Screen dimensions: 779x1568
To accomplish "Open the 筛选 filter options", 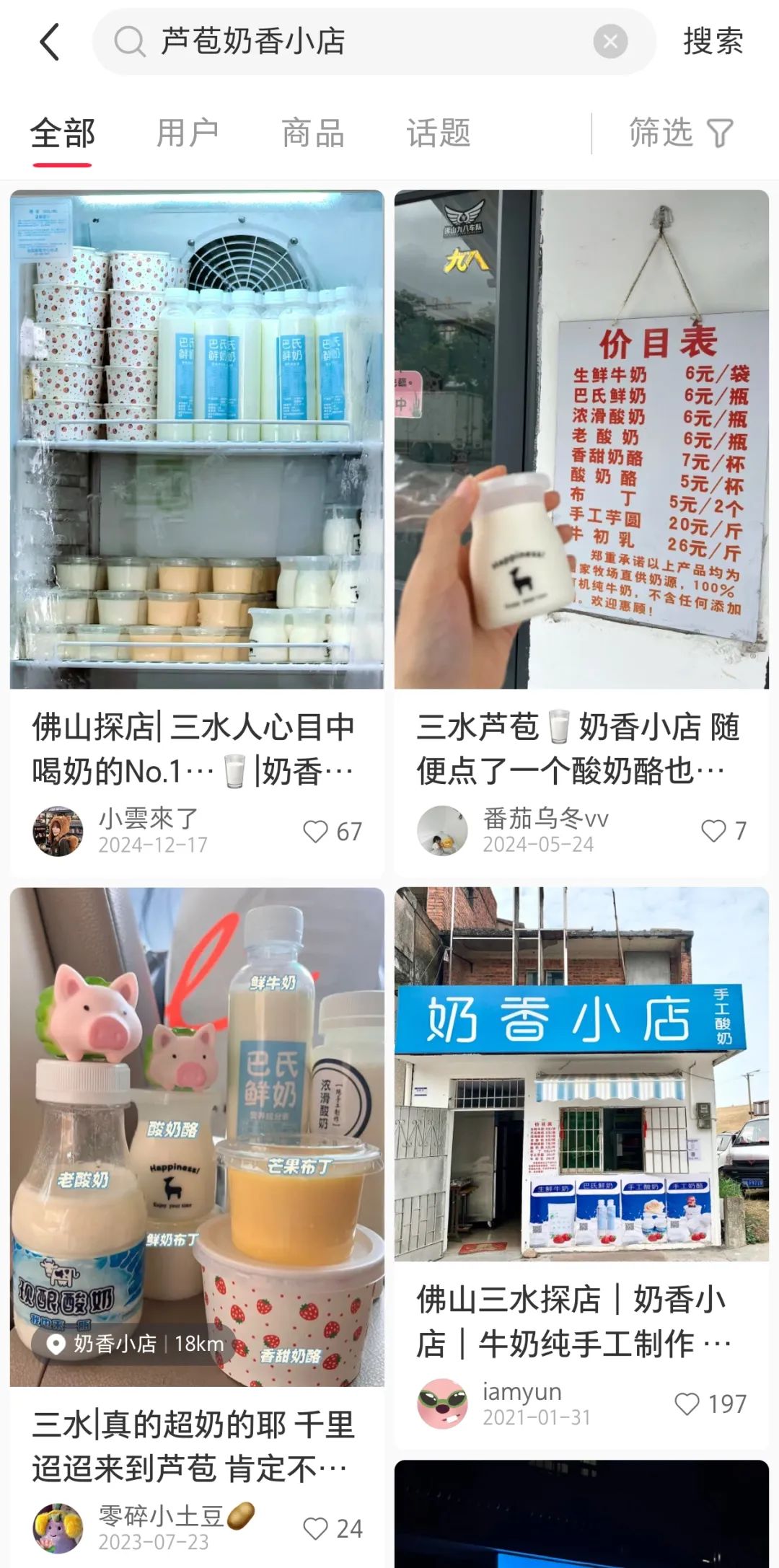I will tap(682, 134).
